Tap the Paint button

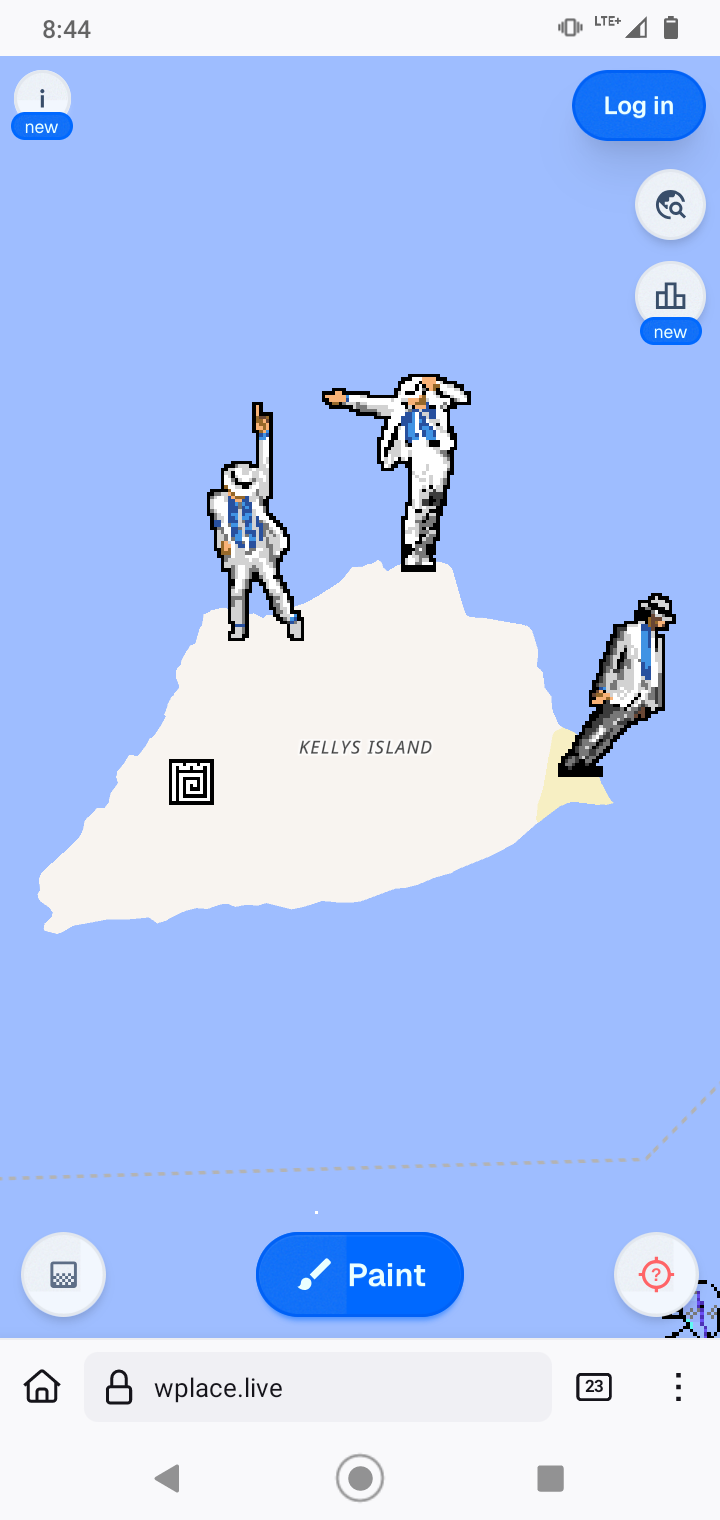pyautogui.click(x=360, y=1275)
